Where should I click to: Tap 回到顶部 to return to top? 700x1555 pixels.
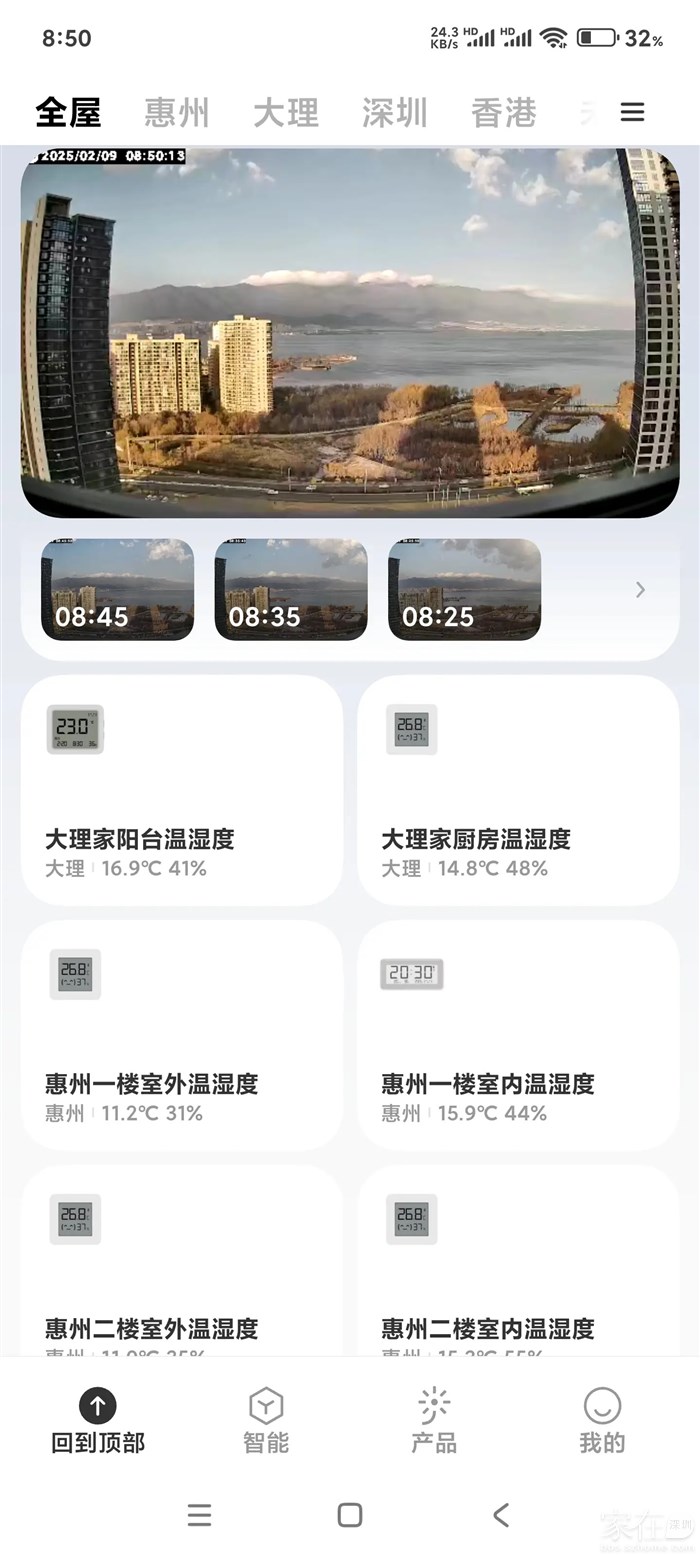98,1420
